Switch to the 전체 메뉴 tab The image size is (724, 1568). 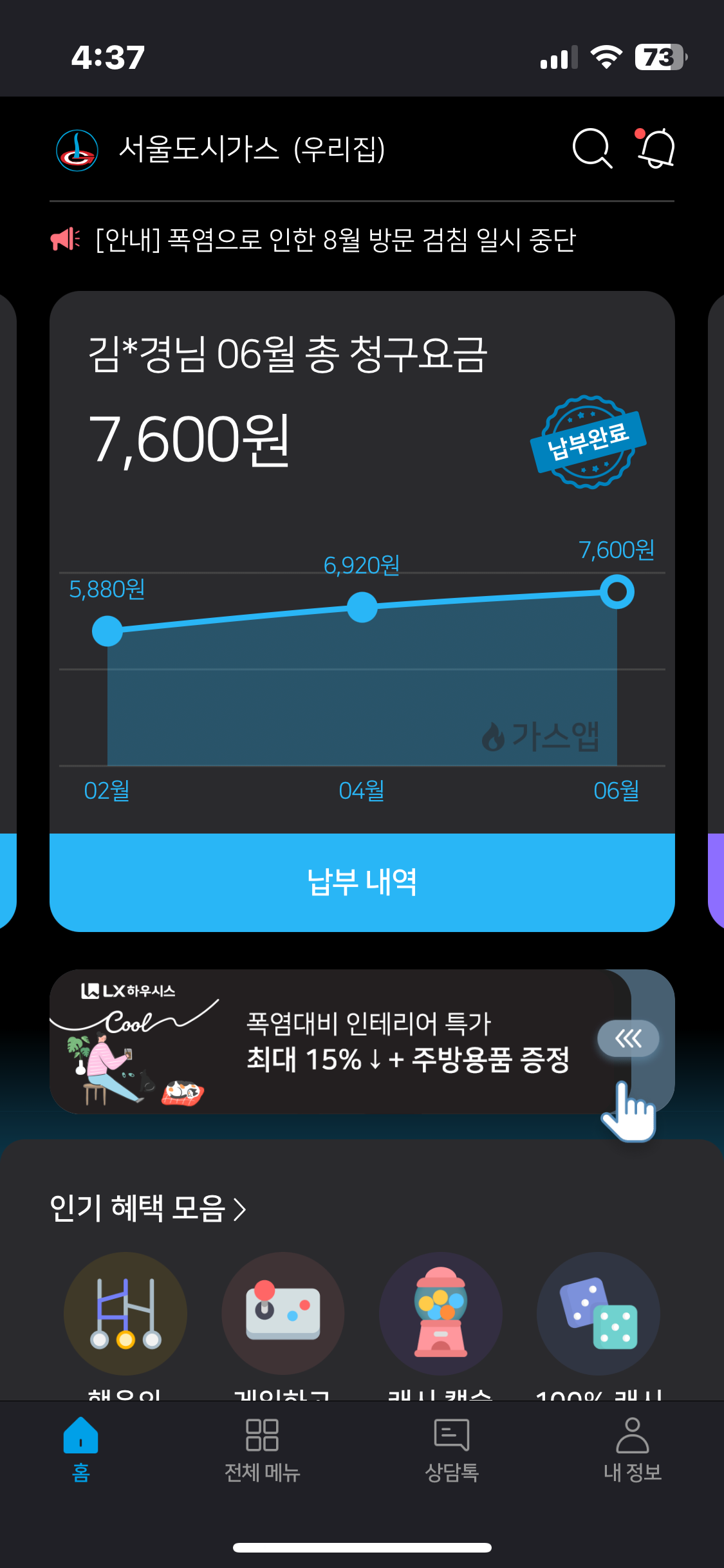pos(262,1448)
